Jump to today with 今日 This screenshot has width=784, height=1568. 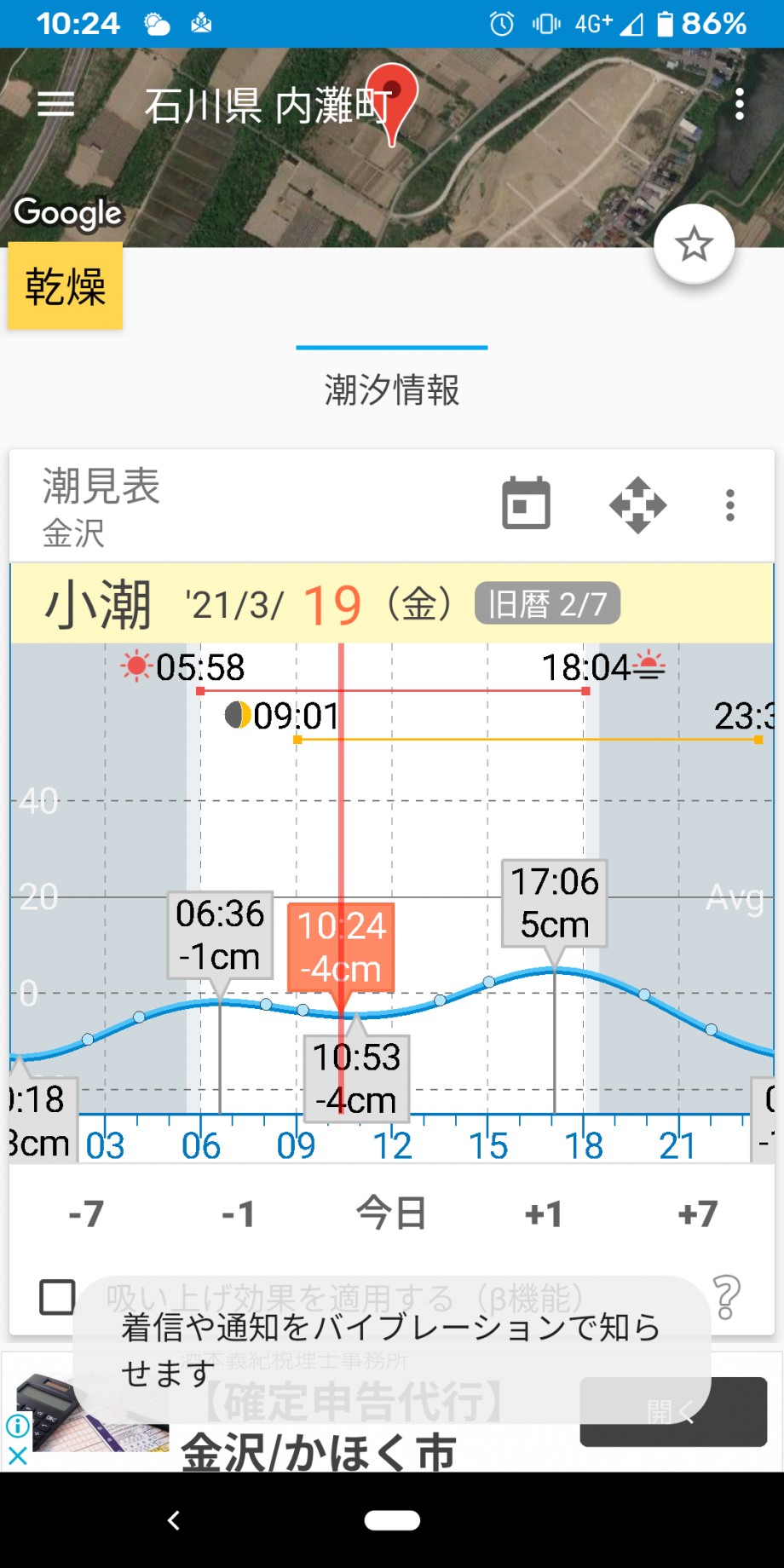(x=391, y=1213)
